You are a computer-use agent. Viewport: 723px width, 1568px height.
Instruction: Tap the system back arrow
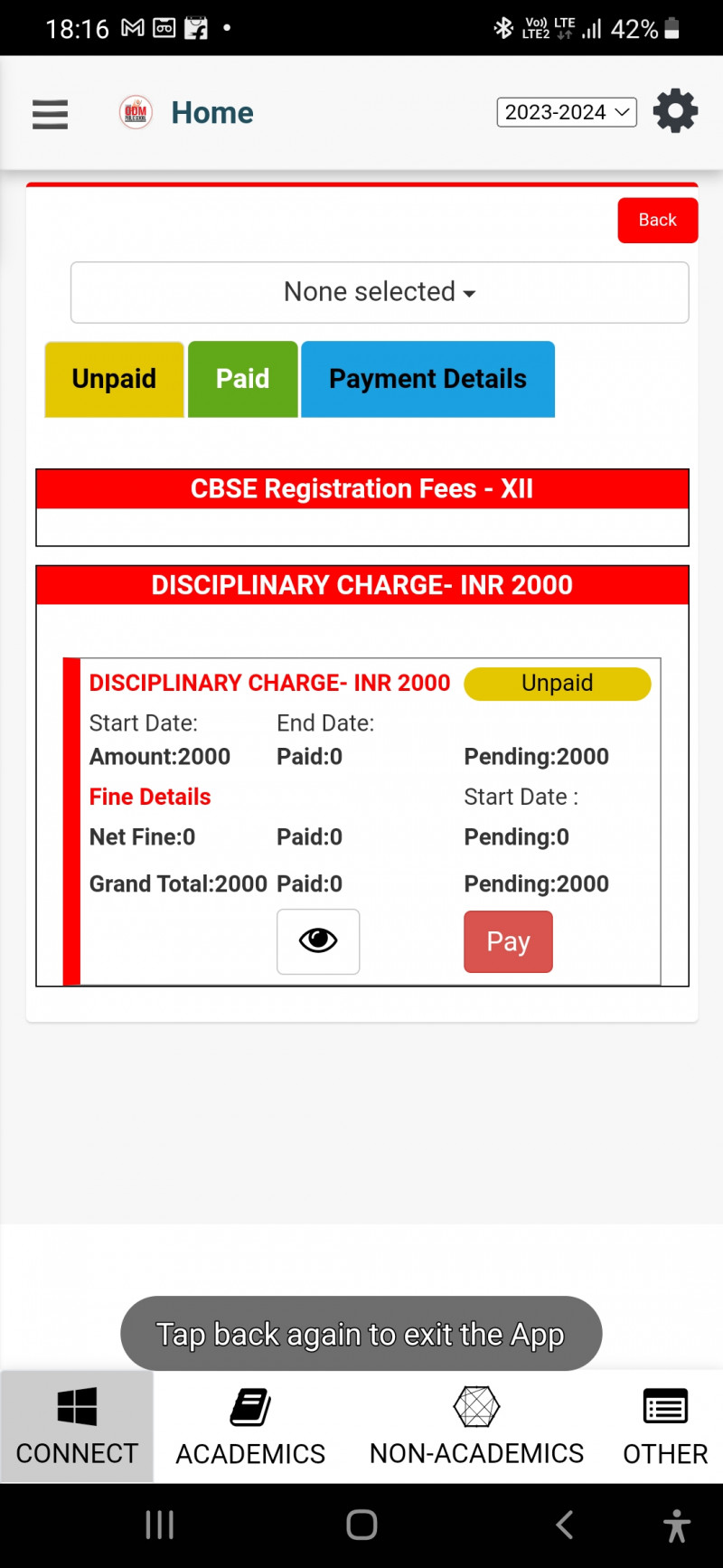point(564,1525)
